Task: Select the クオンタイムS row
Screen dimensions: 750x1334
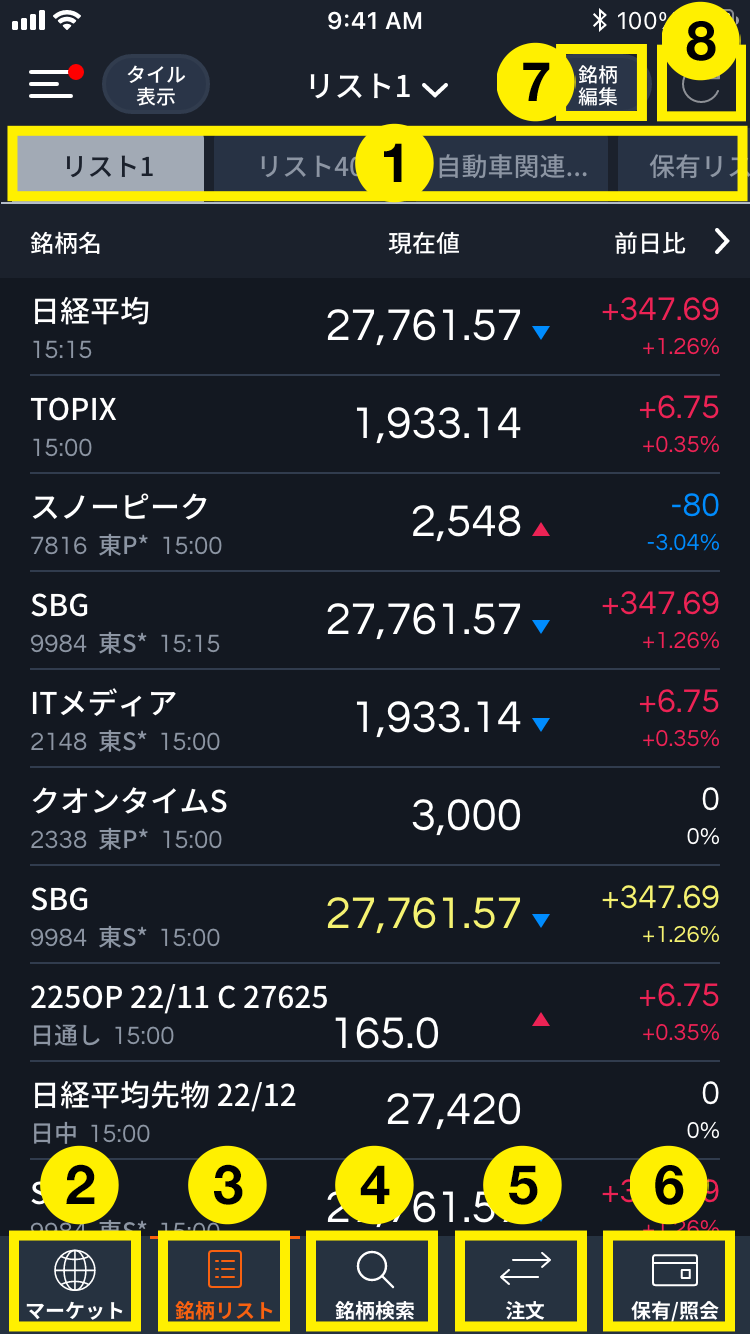Action: click(375, 816)
